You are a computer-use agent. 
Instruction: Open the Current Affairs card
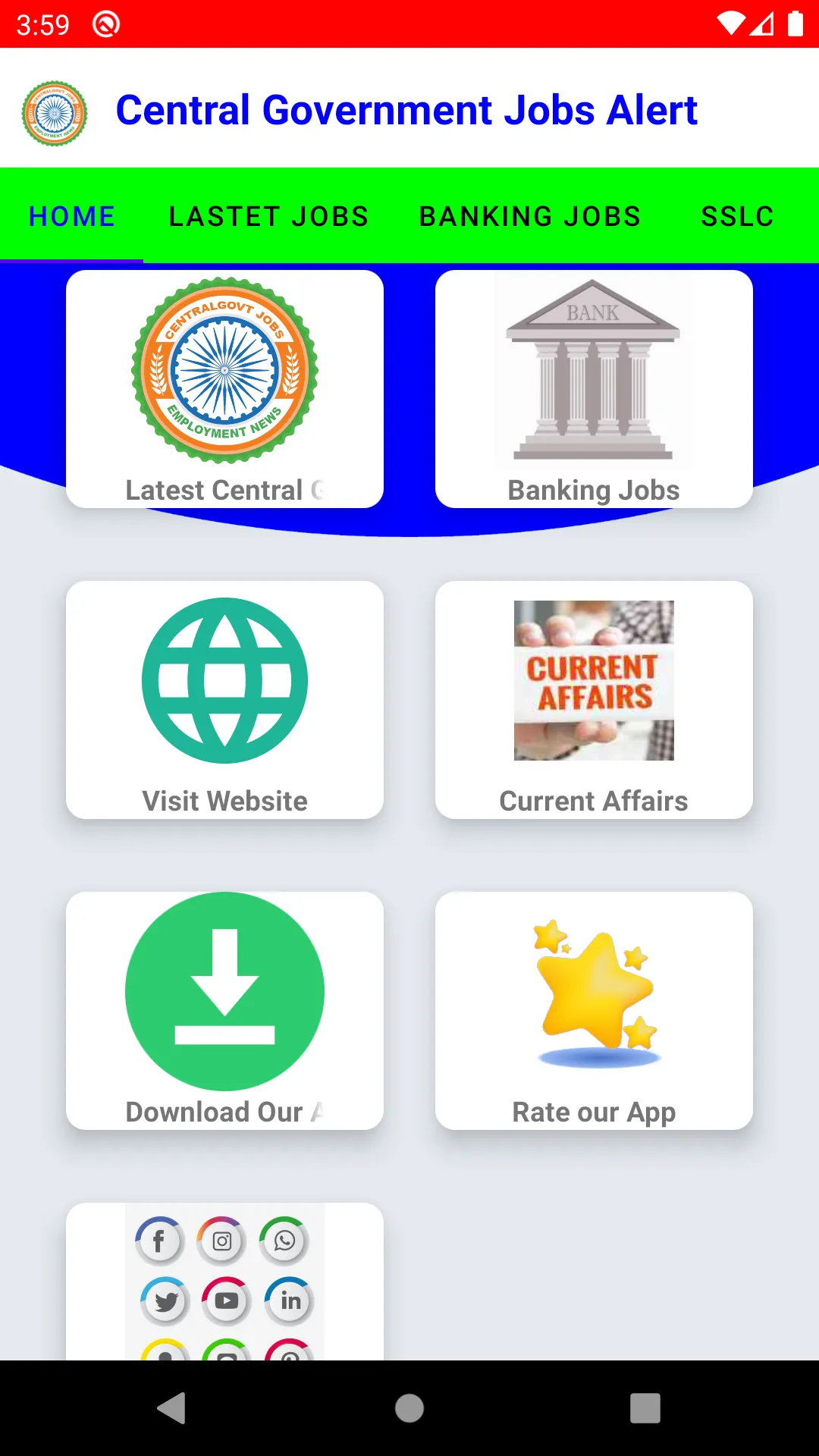pos(594,700)
